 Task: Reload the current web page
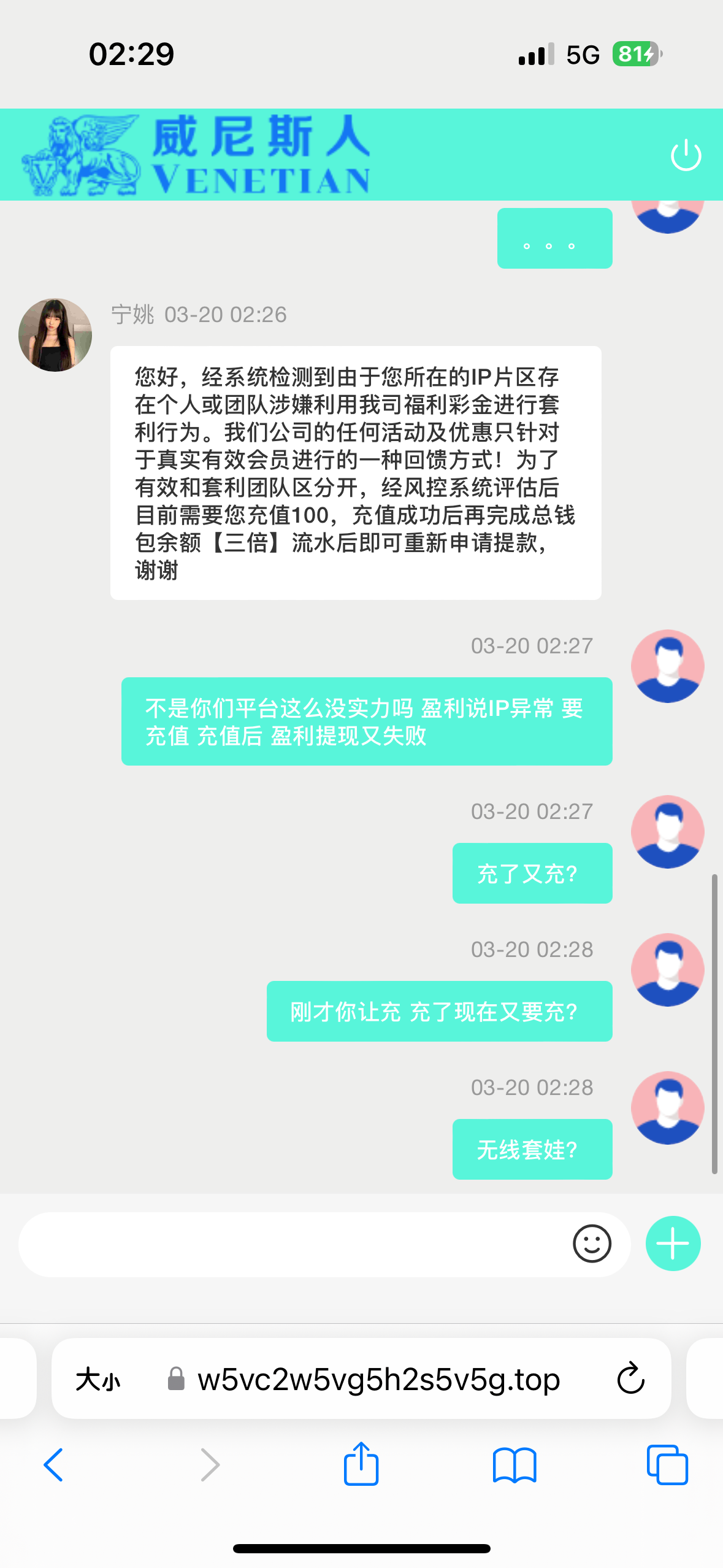(x=630, y=1379)
